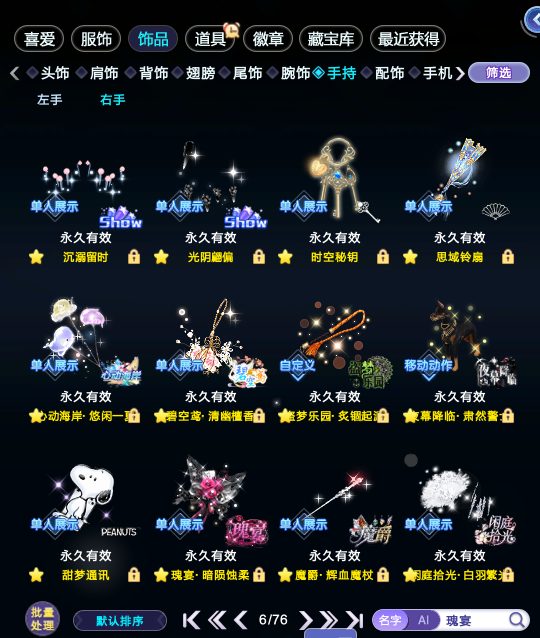The height and width of the screenshot is (638, 540).
Task: Jump to the last page
Action: point(355,620)
